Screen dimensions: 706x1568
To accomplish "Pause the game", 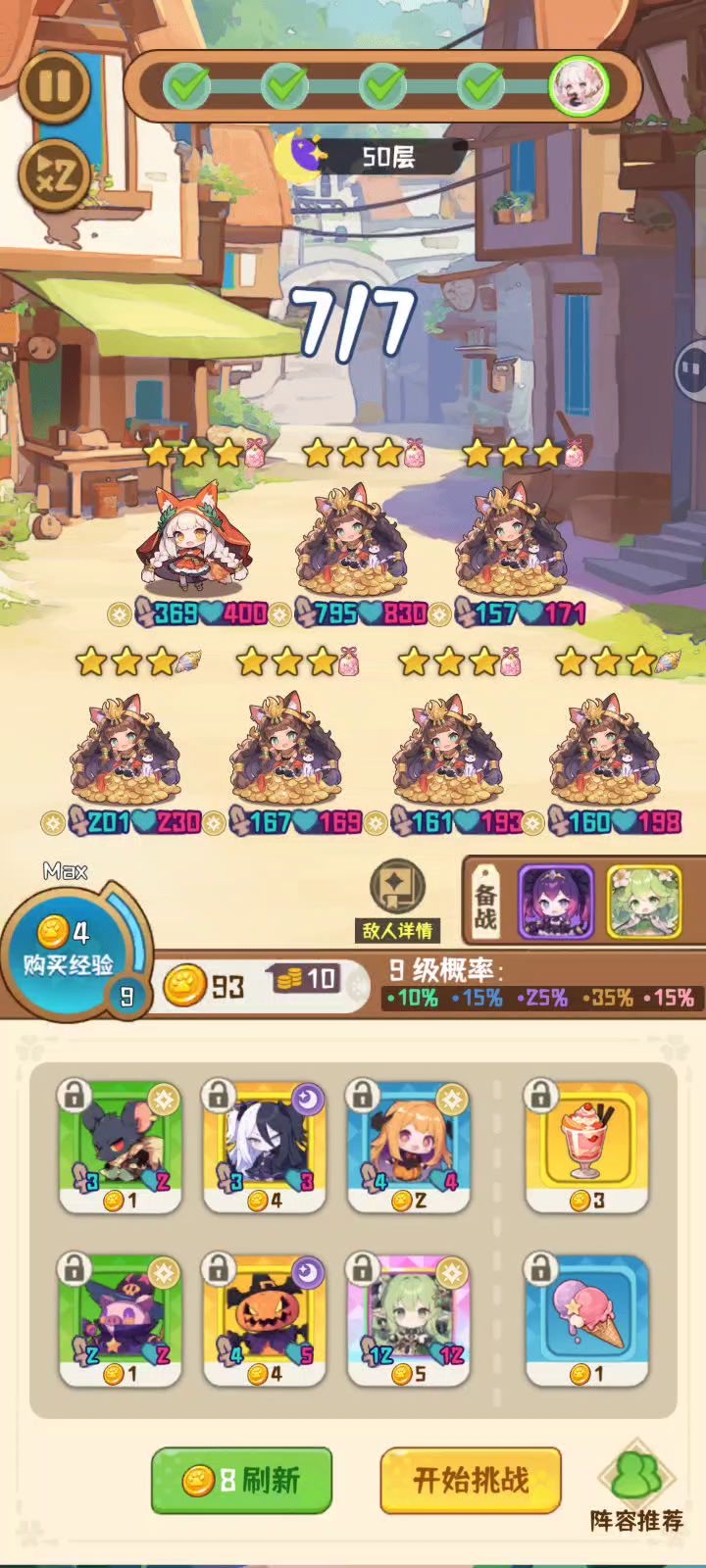I will coord(54,86).
